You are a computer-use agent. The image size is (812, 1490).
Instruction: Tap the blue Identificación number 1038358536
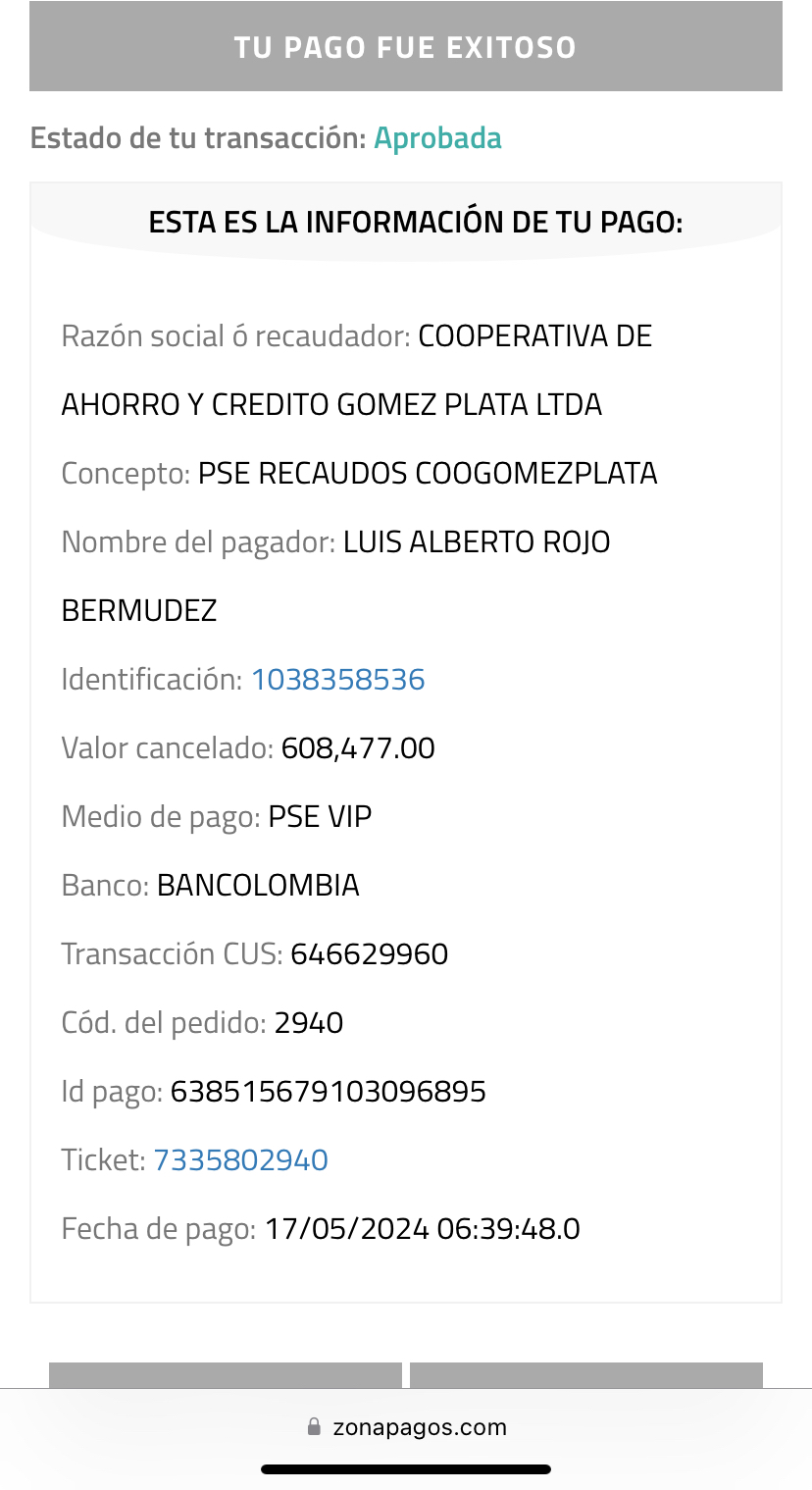point(338,680)
